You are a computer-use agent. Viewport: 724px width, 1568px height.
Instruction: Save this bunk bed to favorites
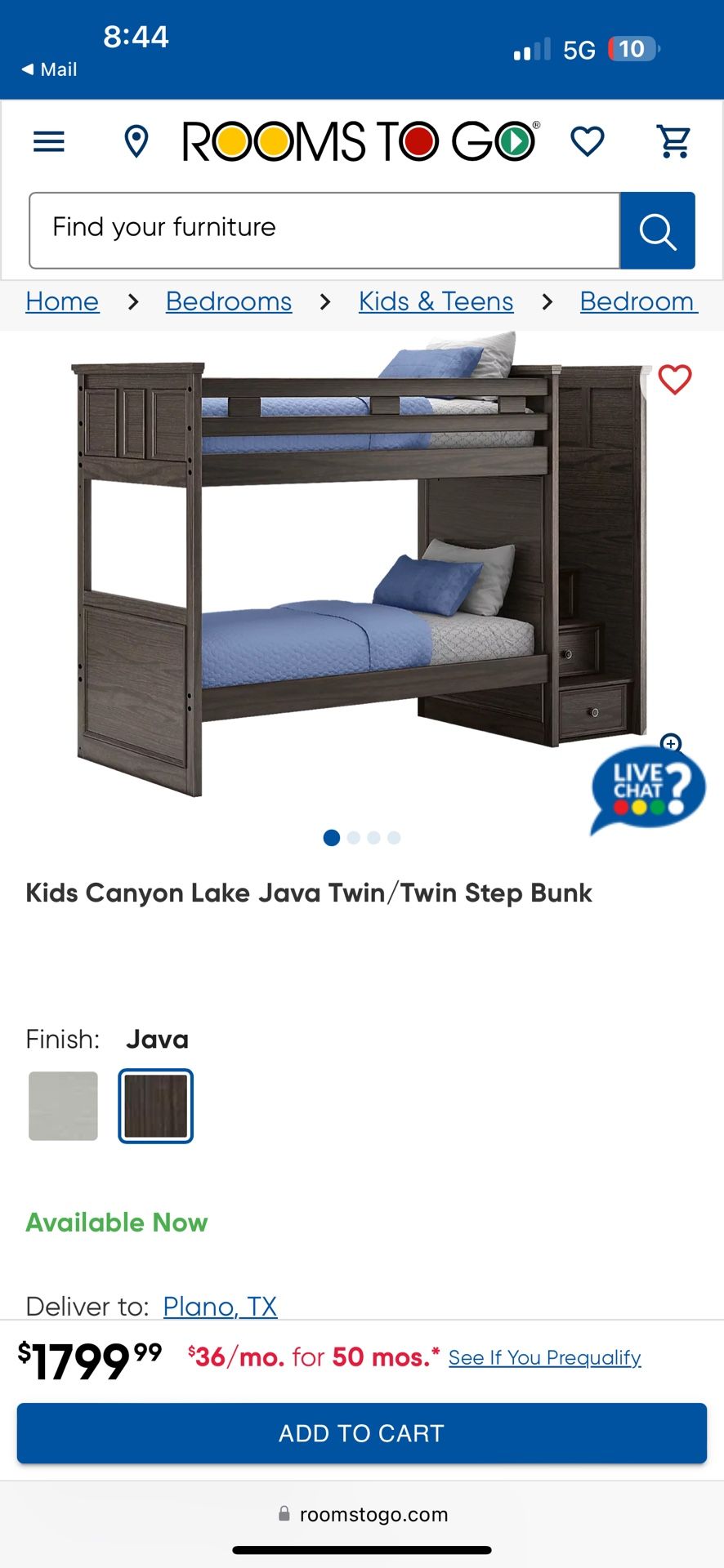pyautogui.click(x=674, y=380)
